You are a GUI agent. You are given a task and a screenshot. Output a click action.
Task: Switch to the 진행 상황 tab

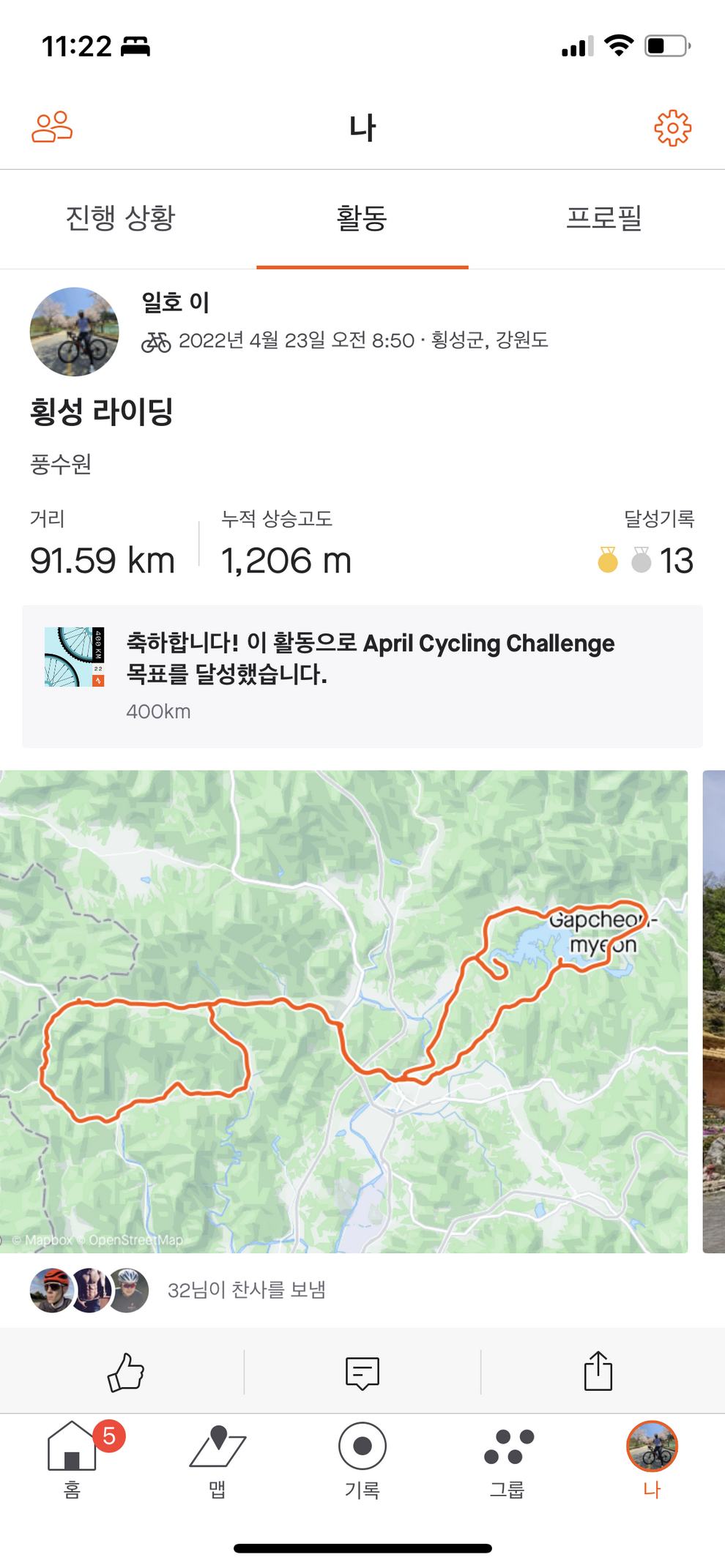point(121,218)
